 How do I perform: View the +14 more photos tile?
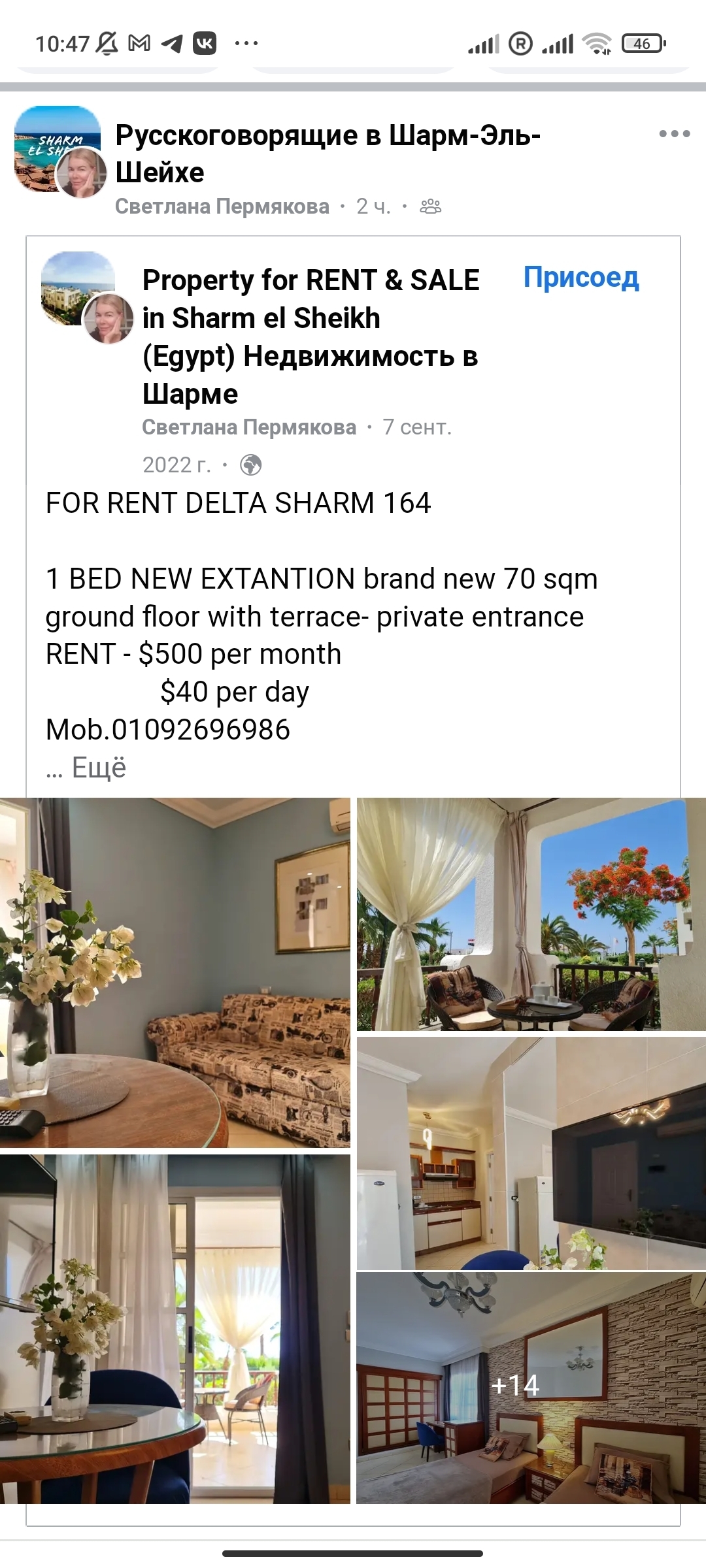point(531,1387)
